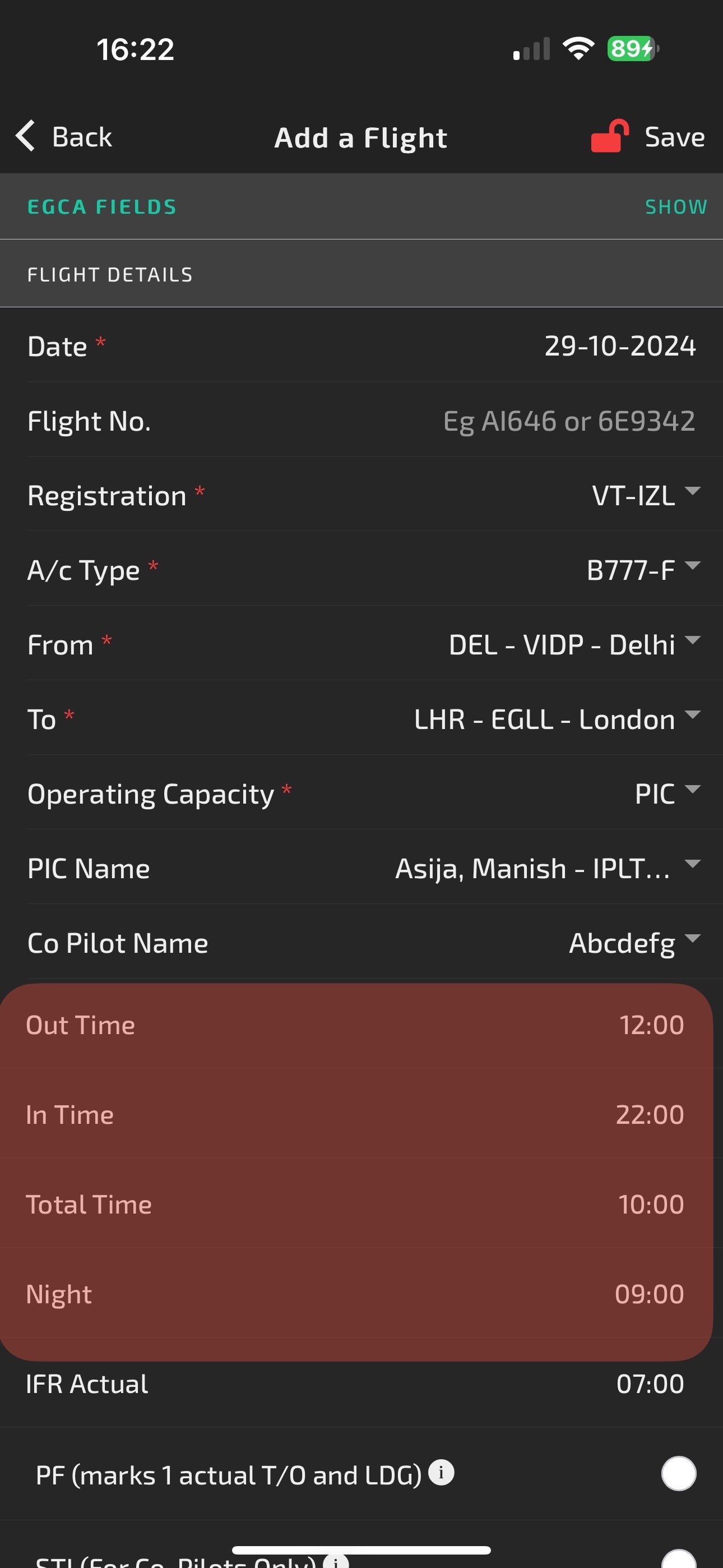Tap the red unlock padlock icon
This screenshot has width=723, height=1568.
[609, 136]
